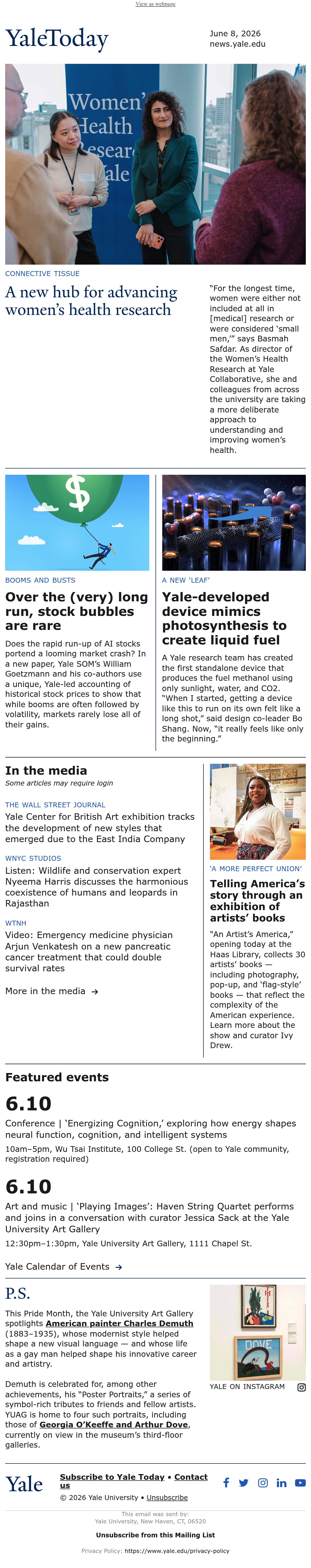
Task: Open the Wall Street Journal British Art story
Action: click(x=100, y=828)
